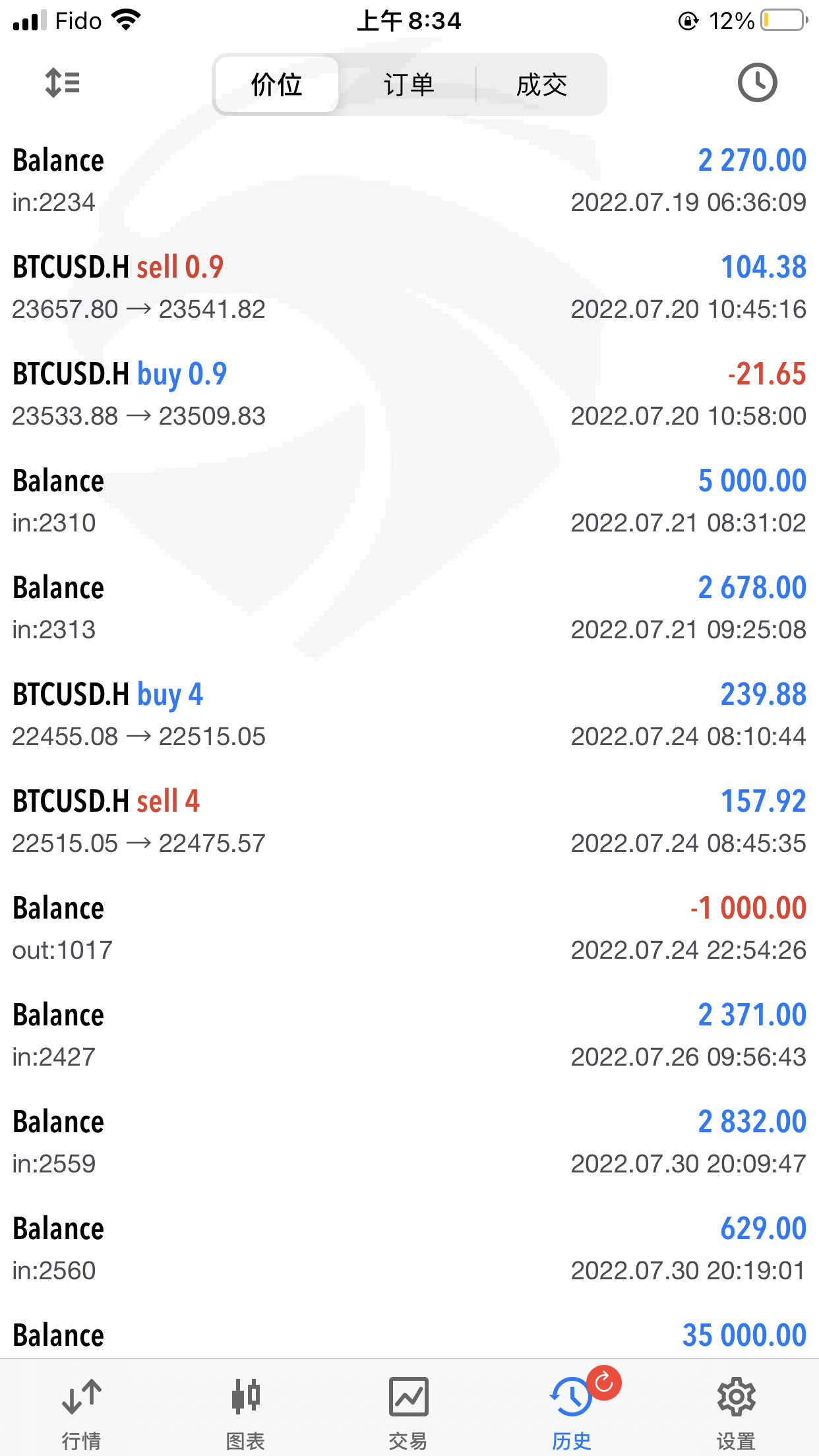Open the BTCUSD.H sell 0.9 trade

pos(409,288)
